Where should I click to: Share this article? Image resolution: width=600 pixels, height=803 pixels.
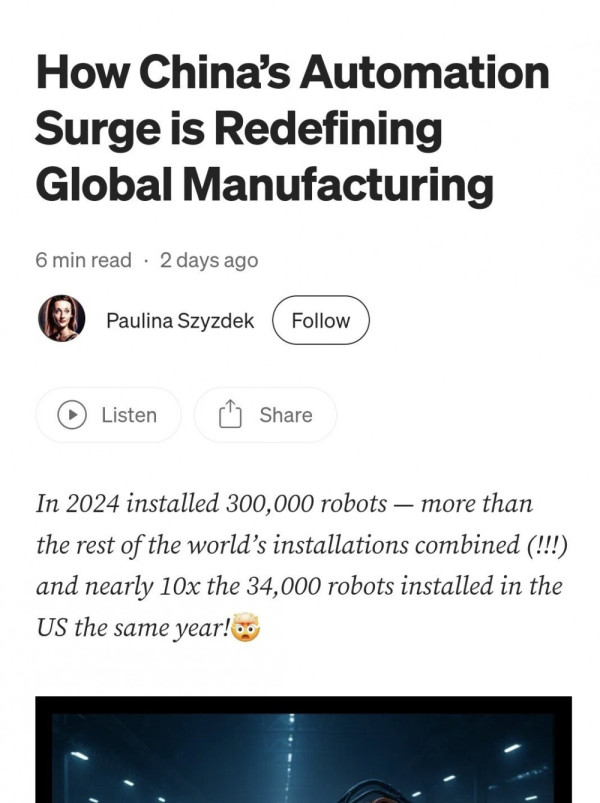265,414
